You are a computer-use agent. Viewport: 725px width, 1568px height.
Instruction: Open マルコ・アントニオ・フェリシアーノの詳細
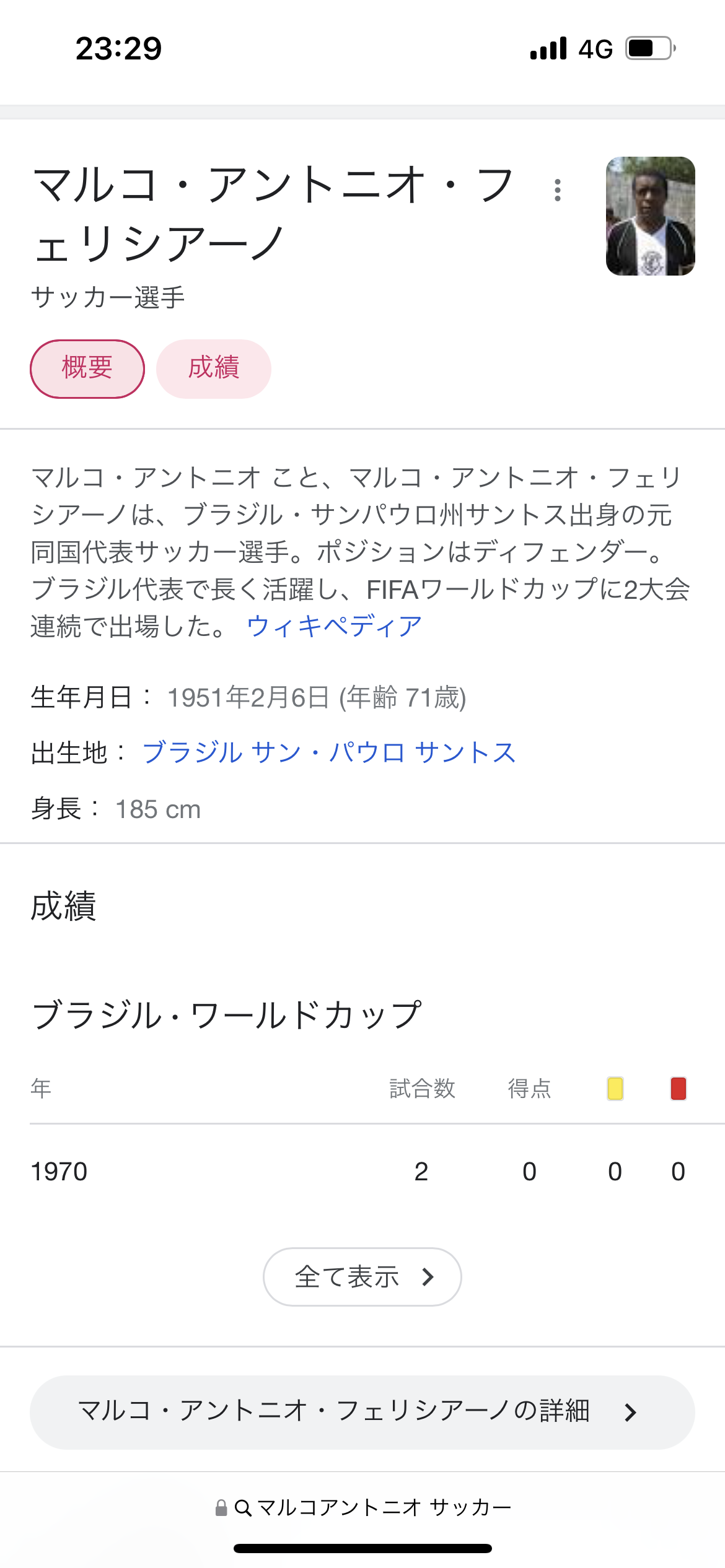tap(362, 1412)
